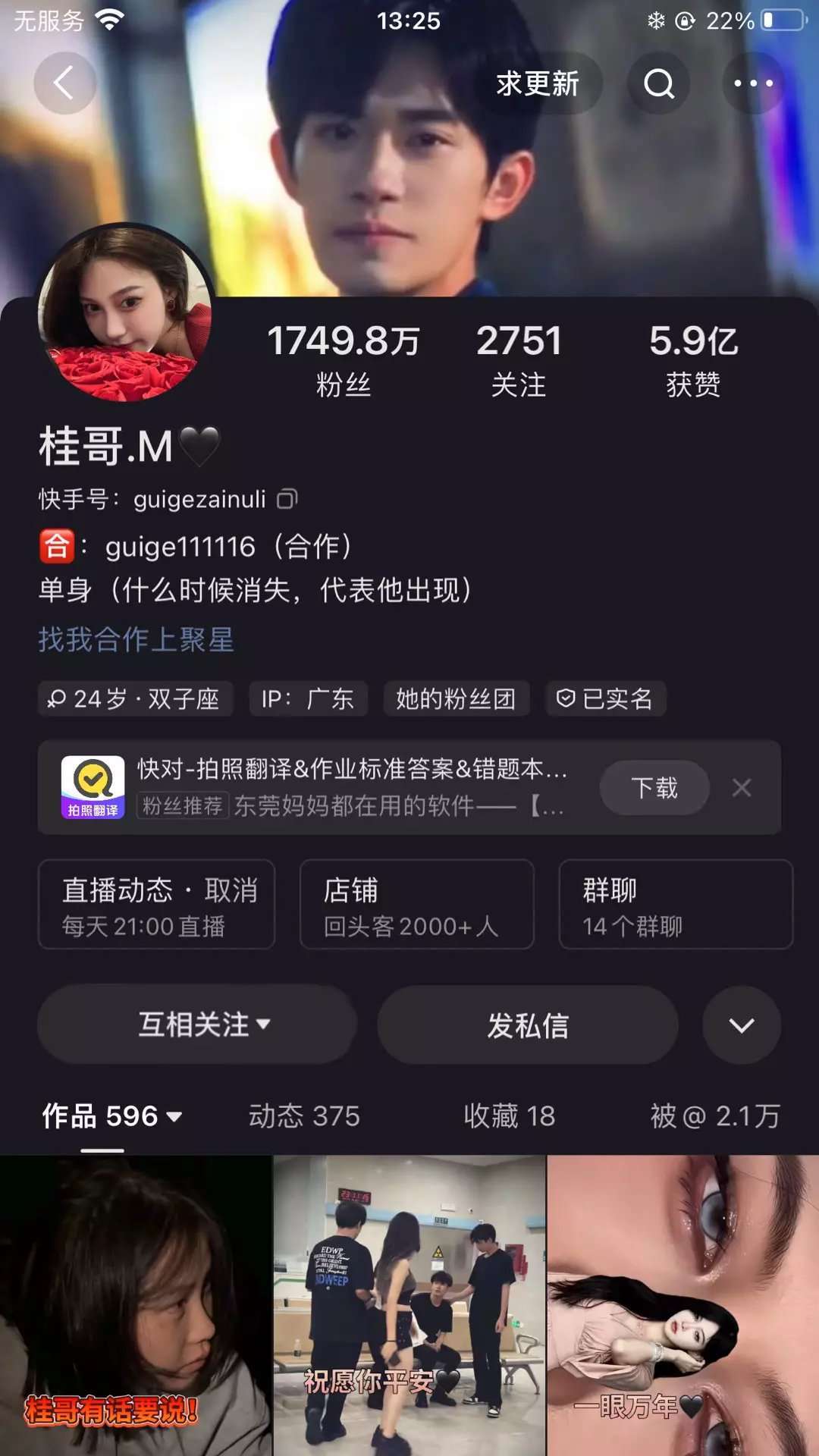Copy the Kuaishou ID guigezainuli
The image size is (819, 1456).
287,499
